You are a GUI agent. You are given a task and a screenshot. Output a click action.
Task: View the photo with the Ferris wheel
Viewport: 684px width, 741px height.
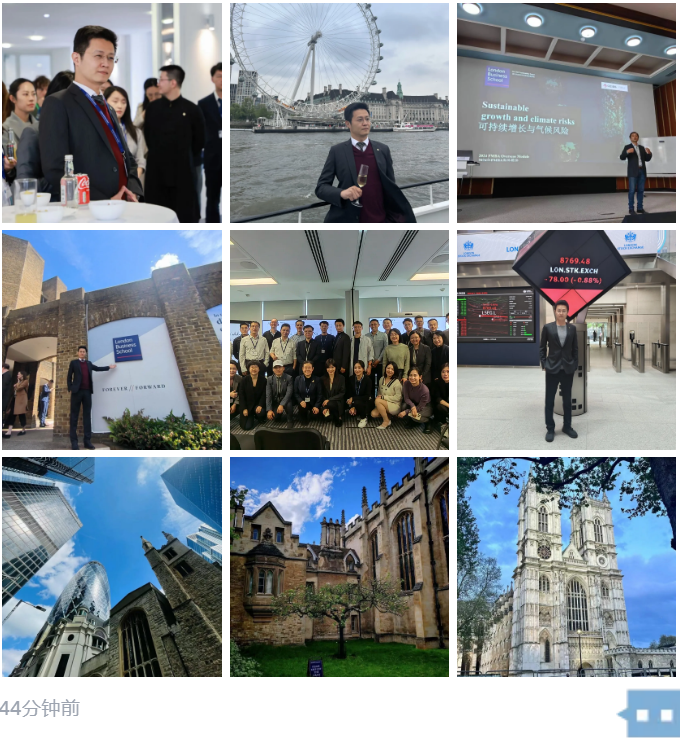tap(339, 113)
